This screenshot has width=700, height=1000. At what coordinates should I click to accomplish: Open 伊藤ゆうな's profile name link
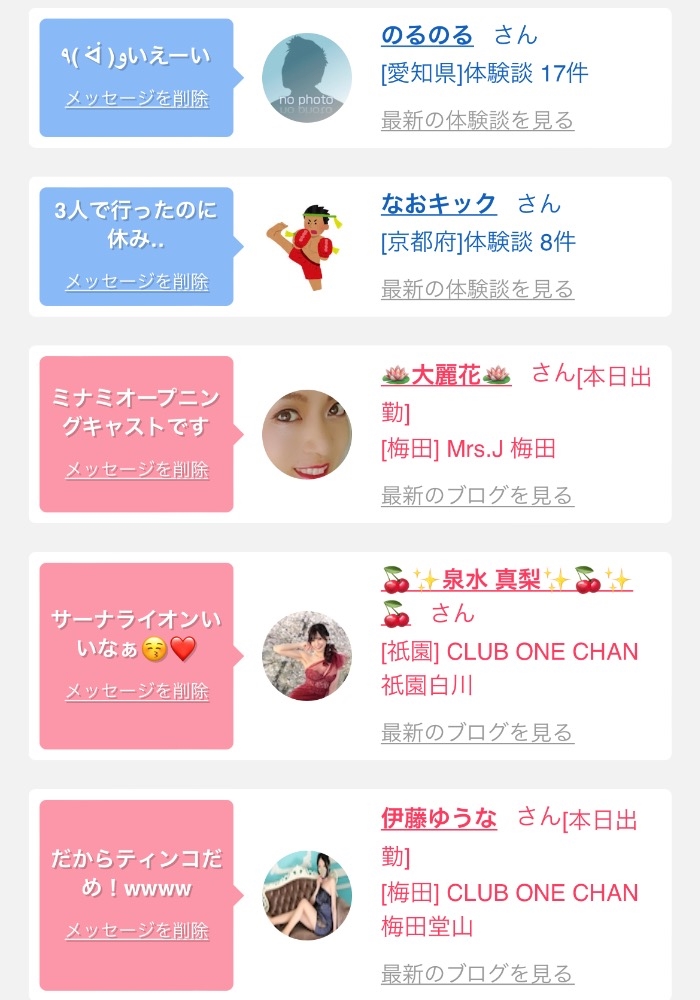click(439, 818)
